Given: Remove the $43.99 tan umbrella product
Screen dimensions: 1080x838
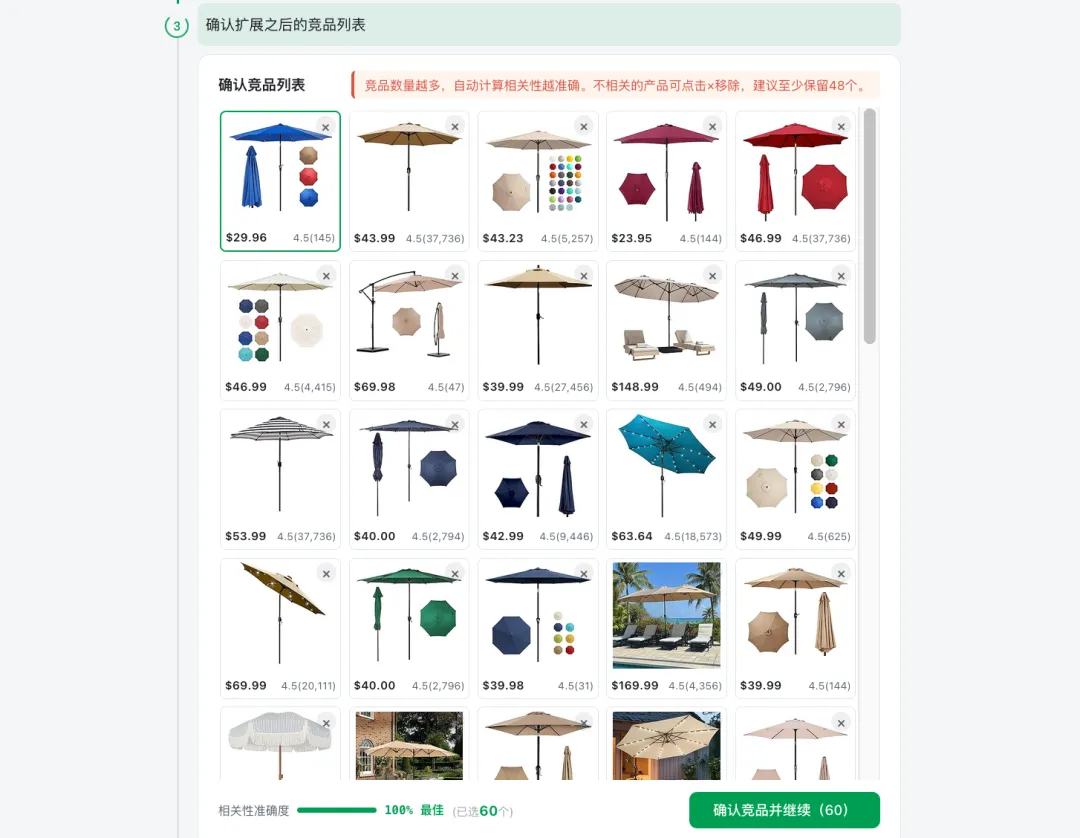Looking at the screenshot, I should click(455, 127).
